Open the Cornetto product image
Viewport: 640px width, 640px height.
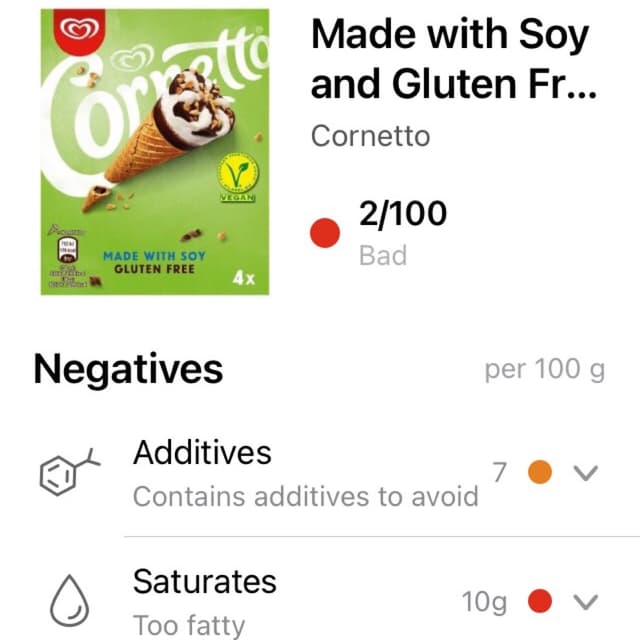(155, 151)
